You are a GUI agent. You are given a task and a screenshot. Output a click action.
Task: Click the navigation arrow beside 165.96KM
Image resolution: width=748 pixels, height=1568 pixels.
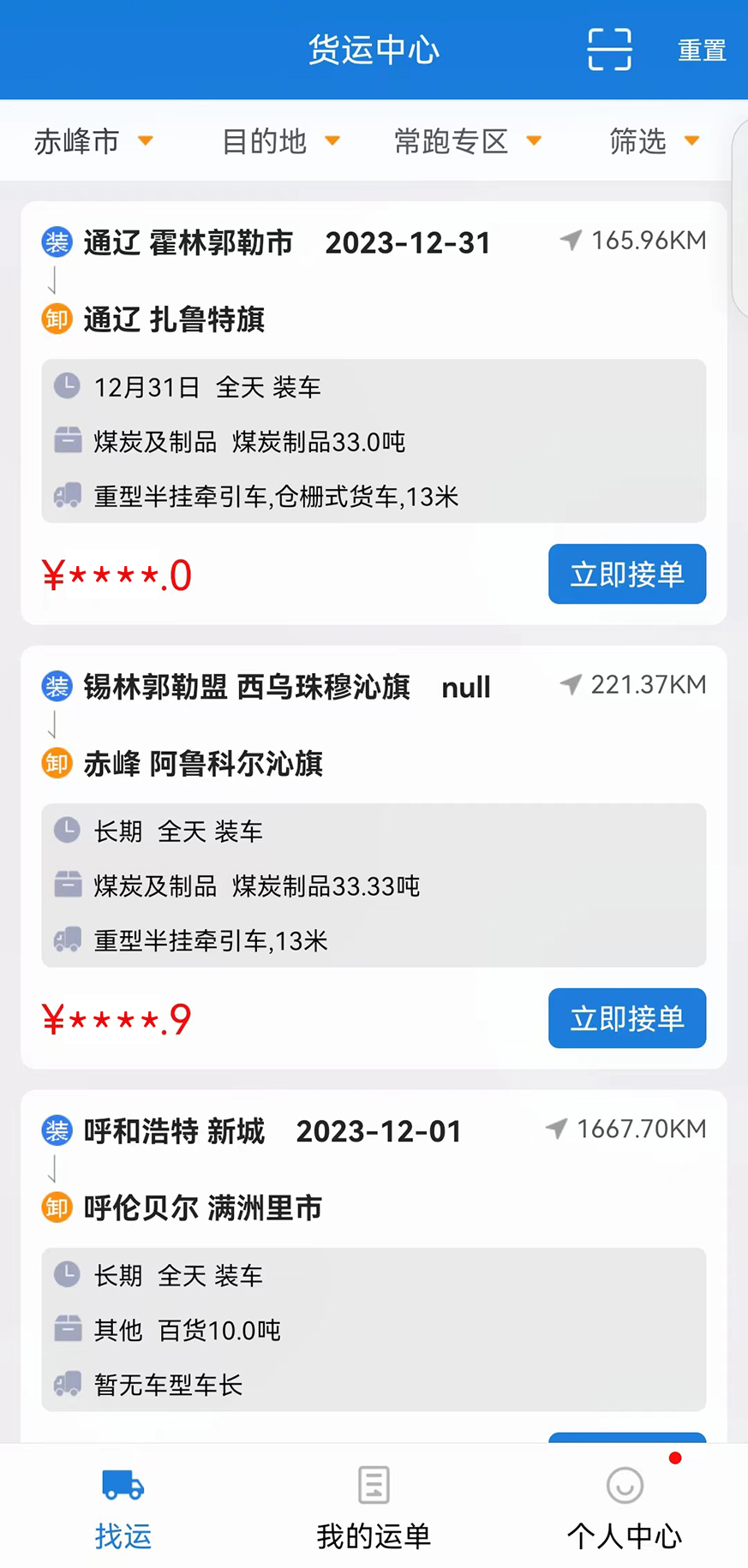click(x=571, y=241)
